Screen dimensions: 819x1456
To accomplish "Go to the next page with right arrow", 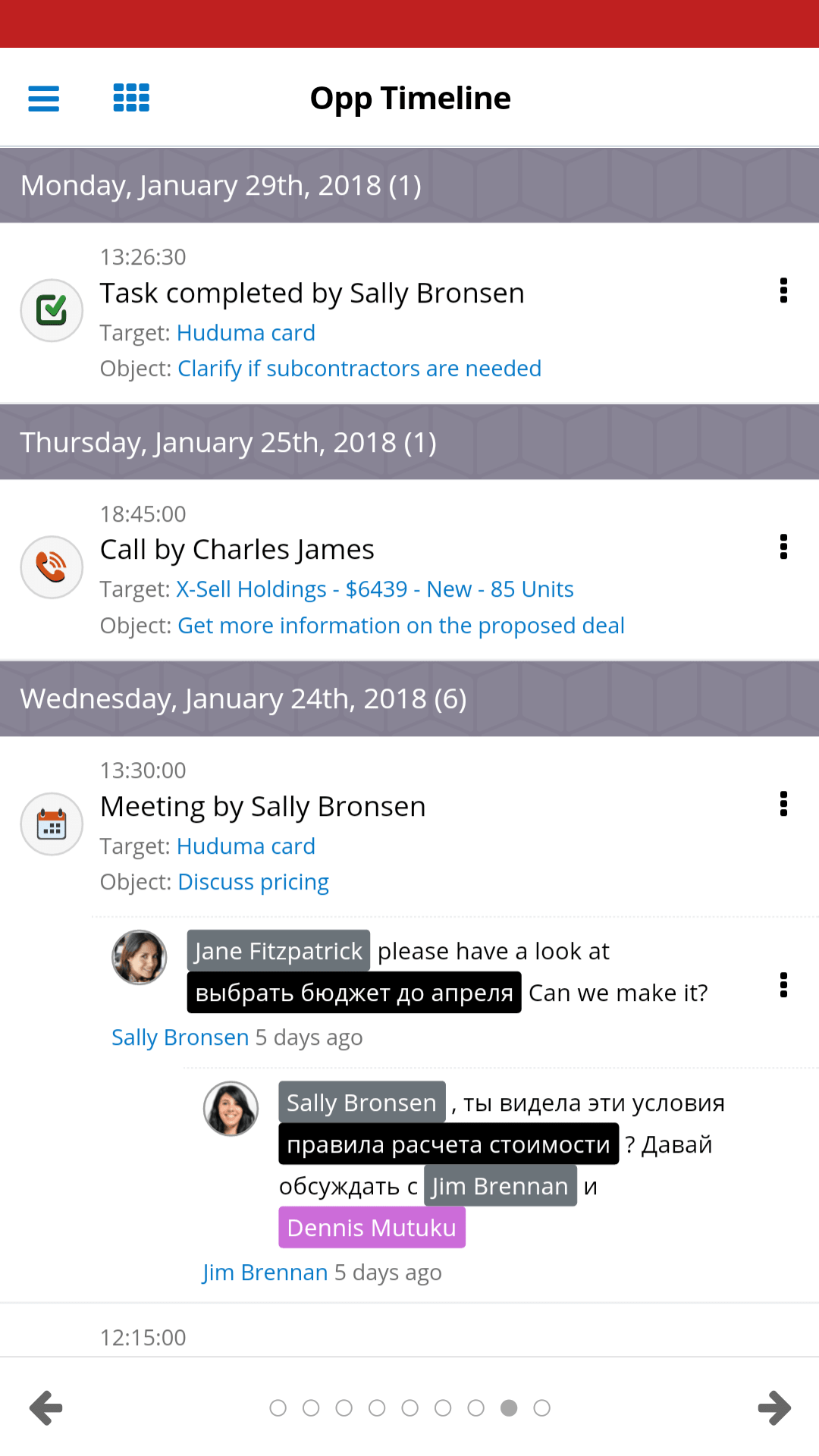I will pos(774,1408).
